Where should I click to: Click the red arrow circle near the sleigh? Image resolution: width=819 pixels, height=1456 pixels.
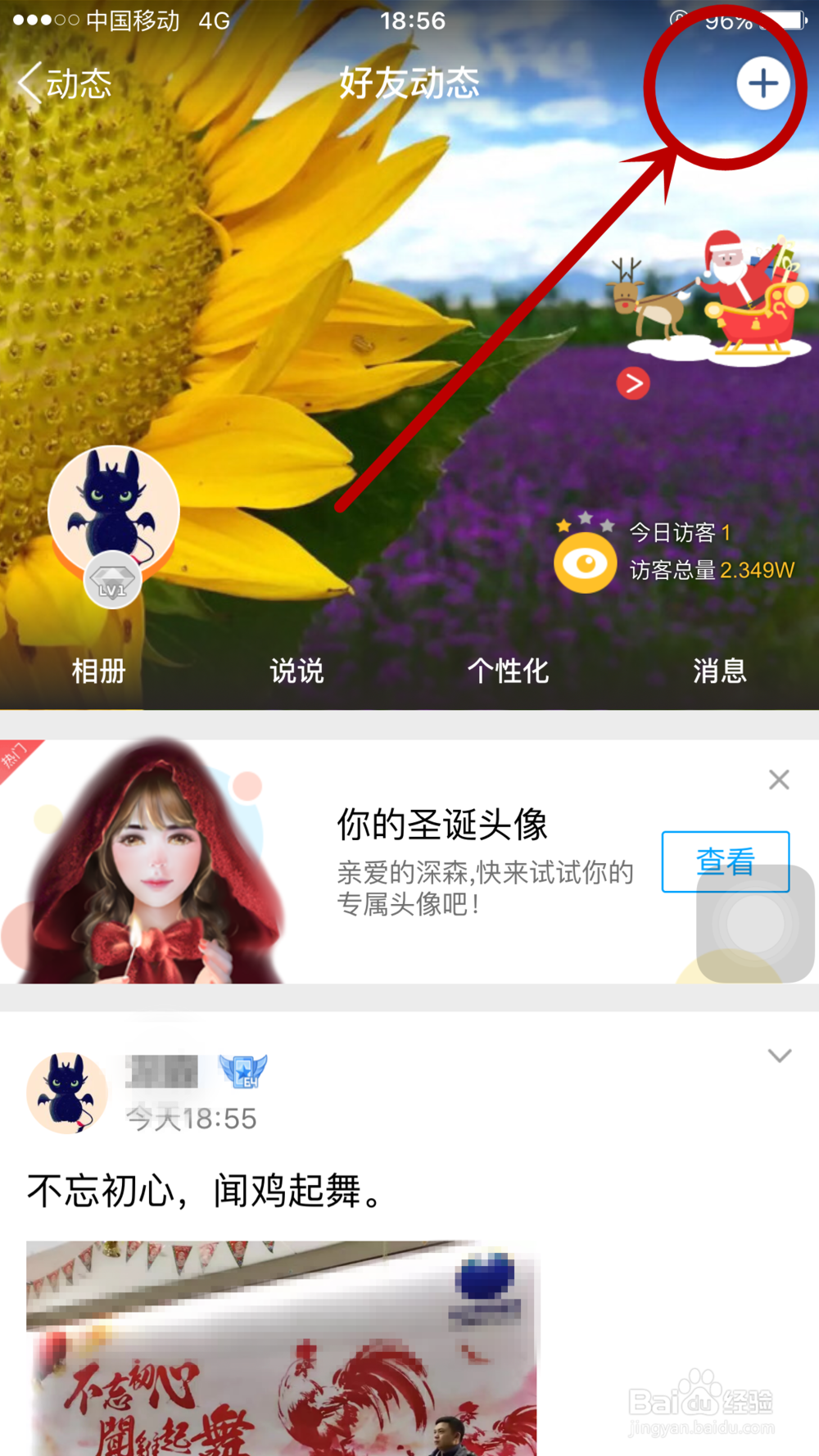(x=631, y=383)
